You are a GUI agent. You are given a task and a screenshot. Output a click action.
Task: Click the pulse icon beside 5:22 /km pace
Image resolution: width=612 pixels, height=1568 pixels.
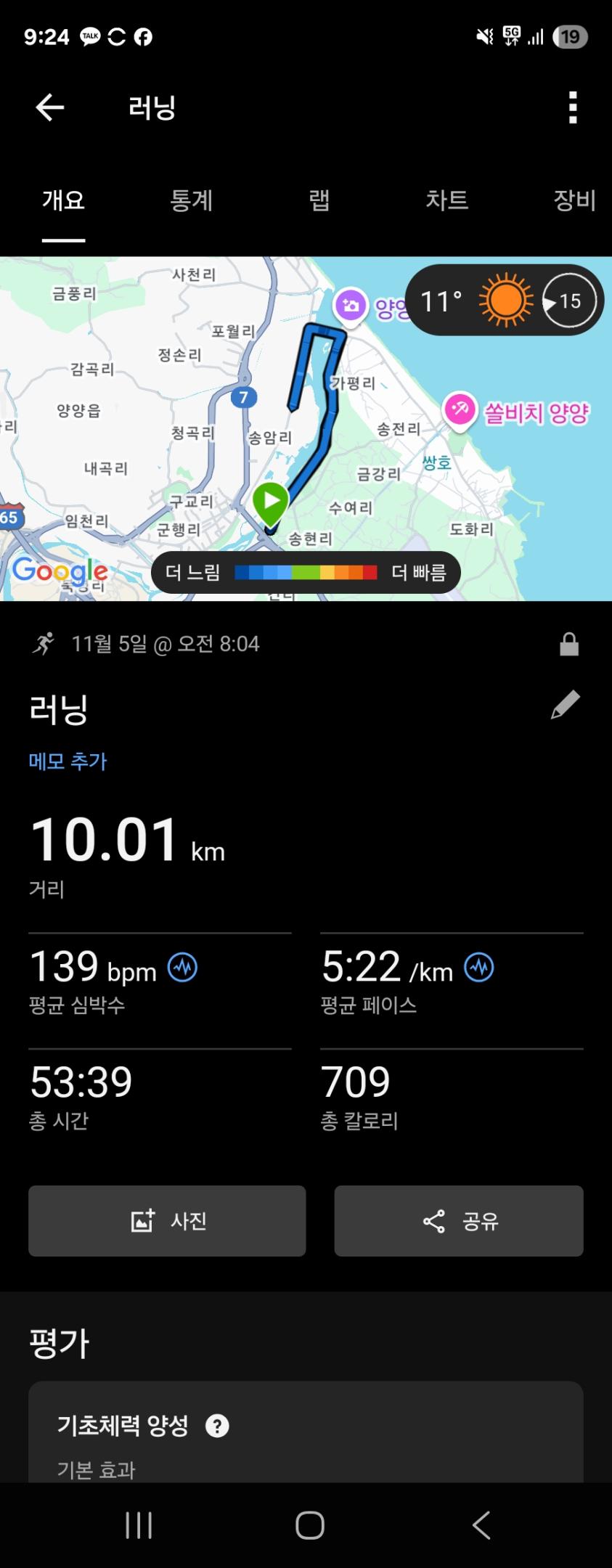click(478, 967)
